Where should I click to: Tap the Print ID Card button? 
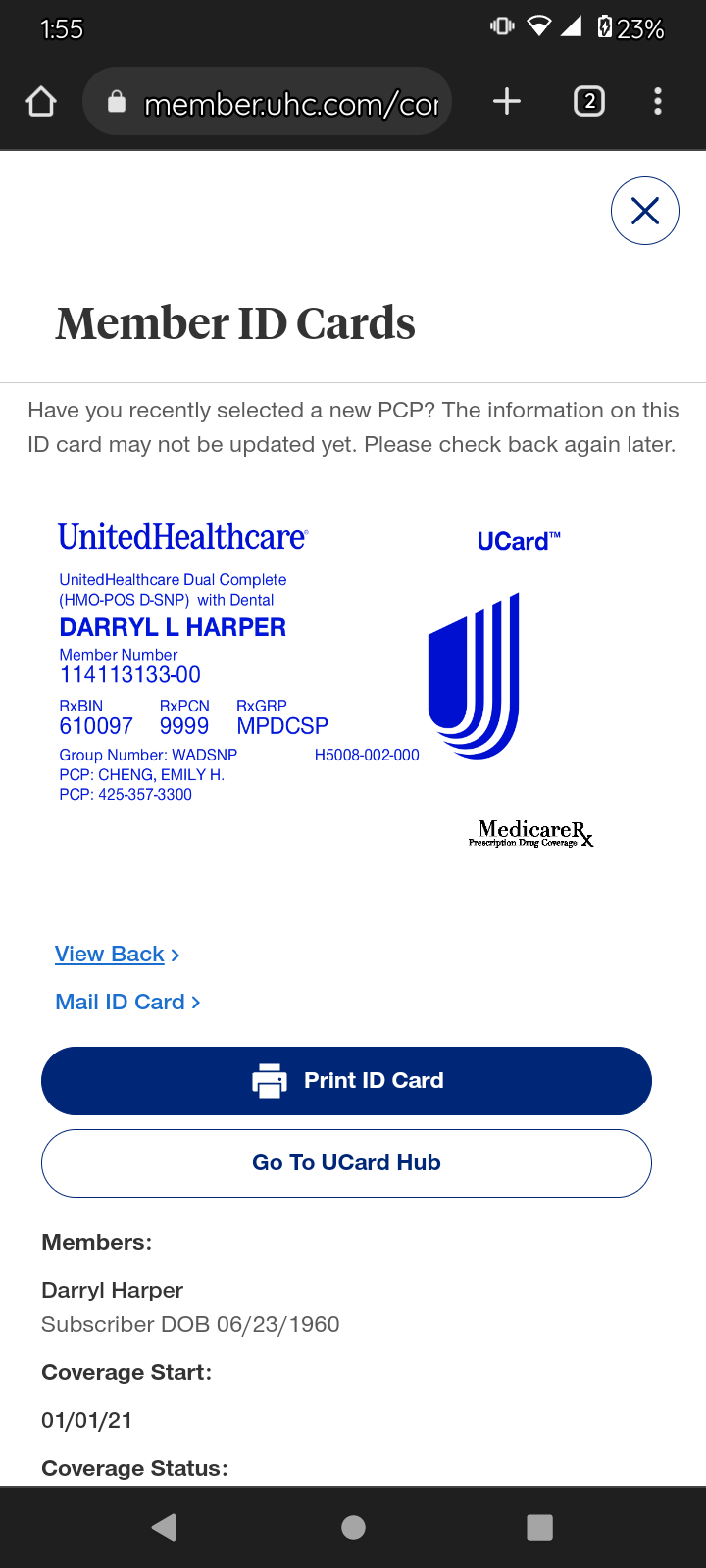(x=346, y=1081)
